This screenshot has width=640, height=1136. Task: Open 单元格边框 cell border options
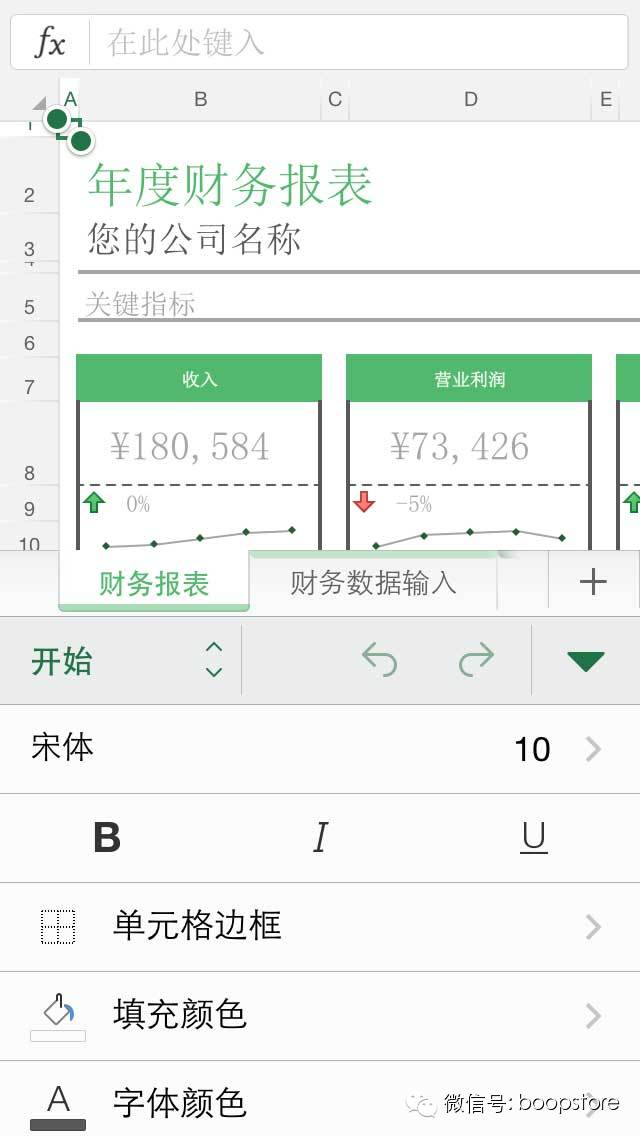point(320,927)
